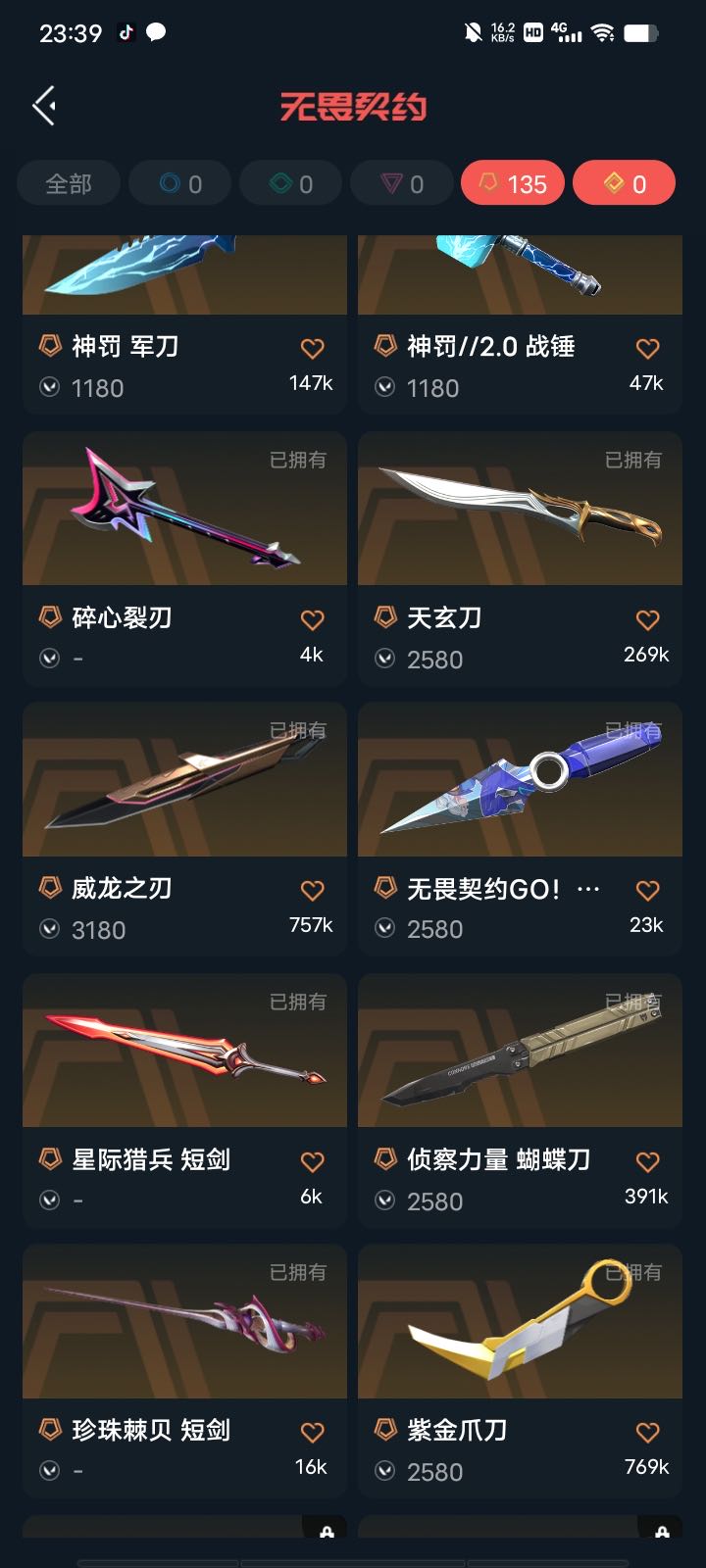Like the 碎心裂刃 skin
Viewport: 706px width, 1568px height.
tap(312, 619)
